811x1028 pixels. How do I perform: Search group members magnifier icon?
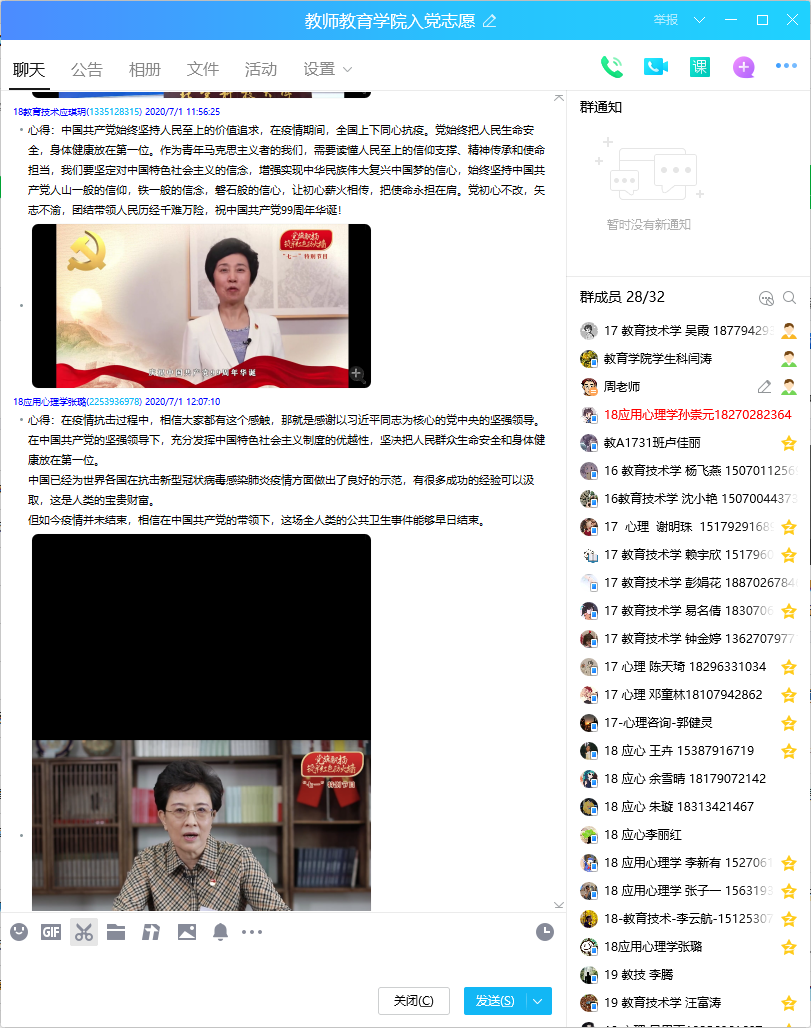[x=789, y=298]
